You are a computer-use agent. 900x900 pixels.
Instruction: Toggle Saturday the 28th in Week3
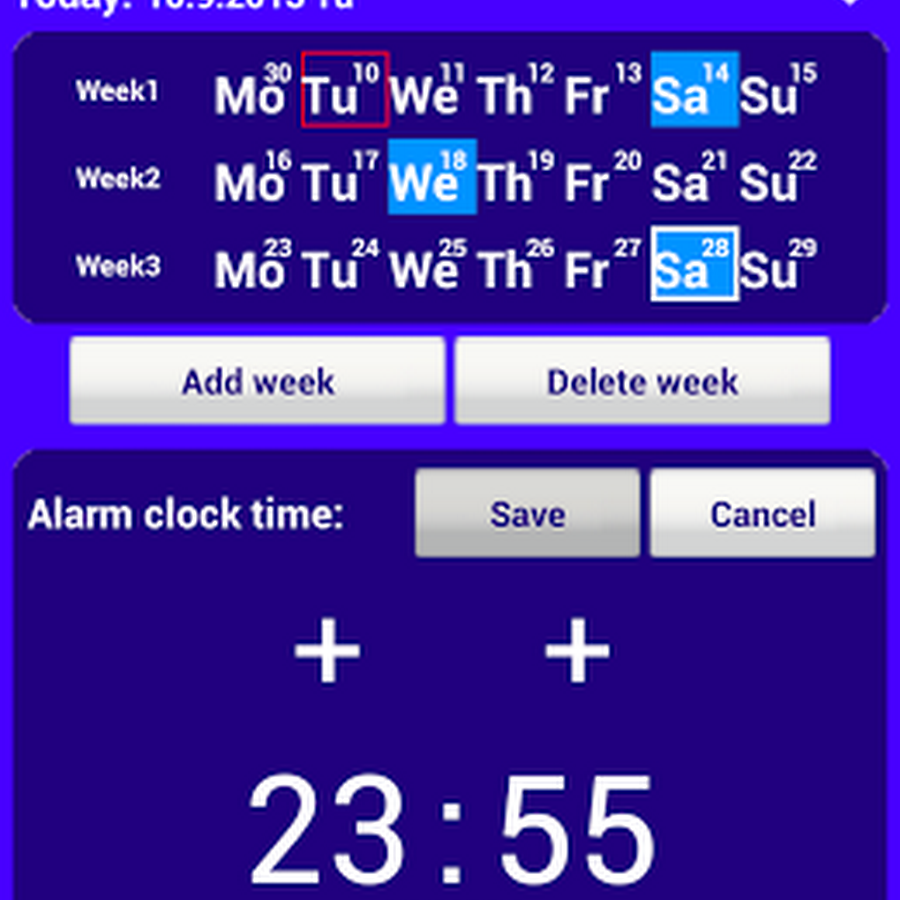tap(694, 264)
